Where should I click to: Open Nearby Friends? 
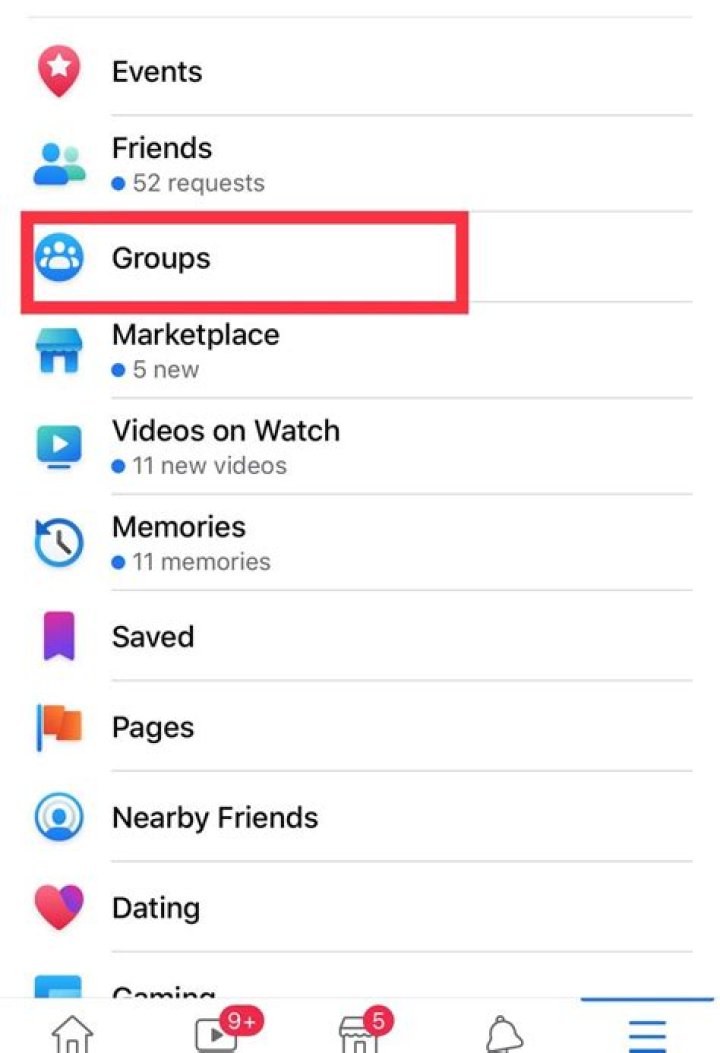coord(215,818)
